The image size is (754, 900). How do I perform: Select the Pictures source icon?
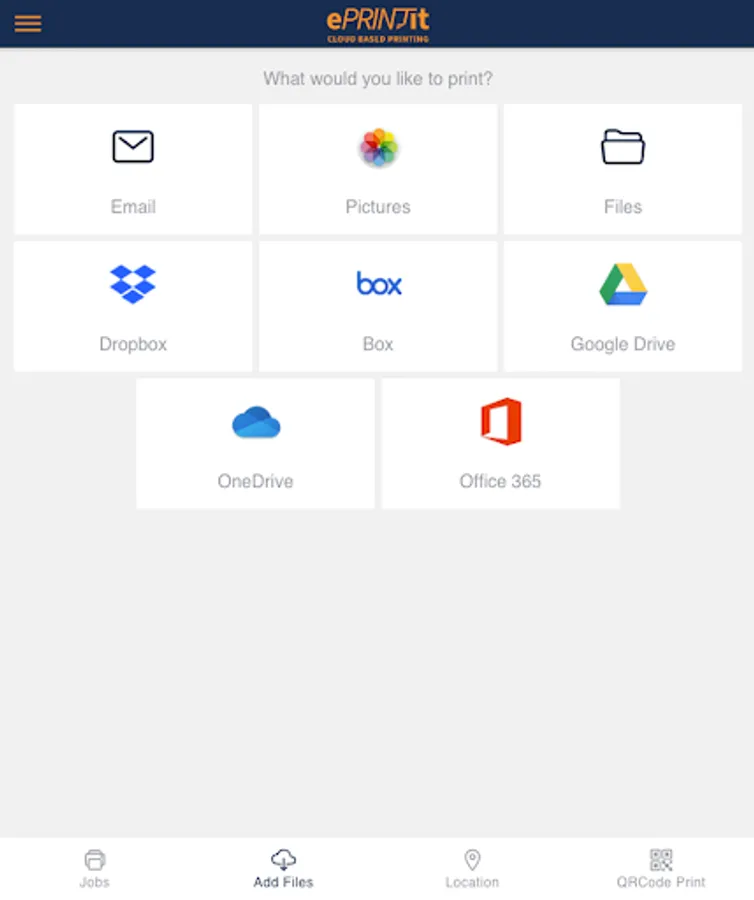point(378,146)
